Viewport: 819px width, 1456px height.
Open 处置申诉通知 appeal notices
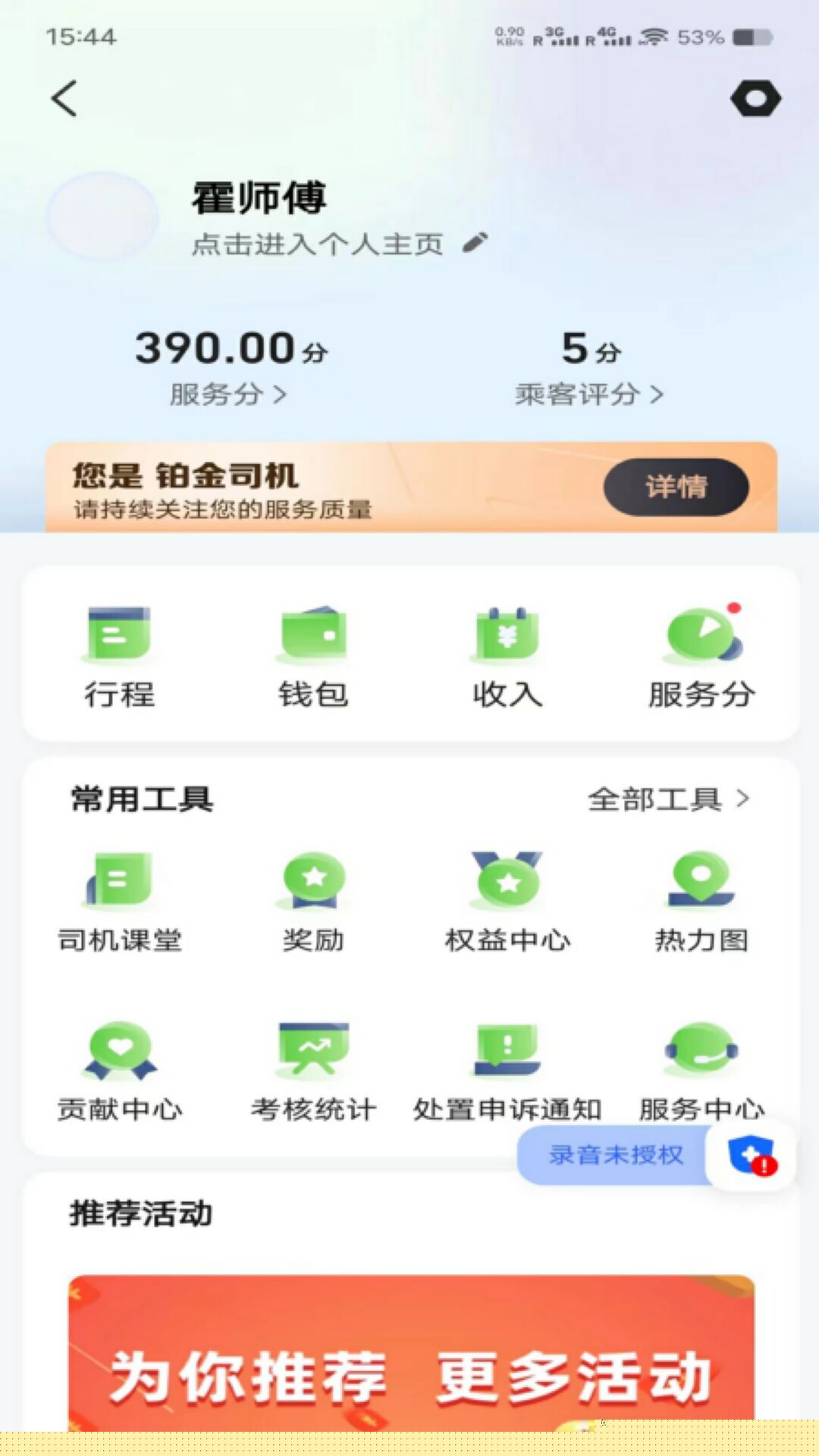(507, 1071)
